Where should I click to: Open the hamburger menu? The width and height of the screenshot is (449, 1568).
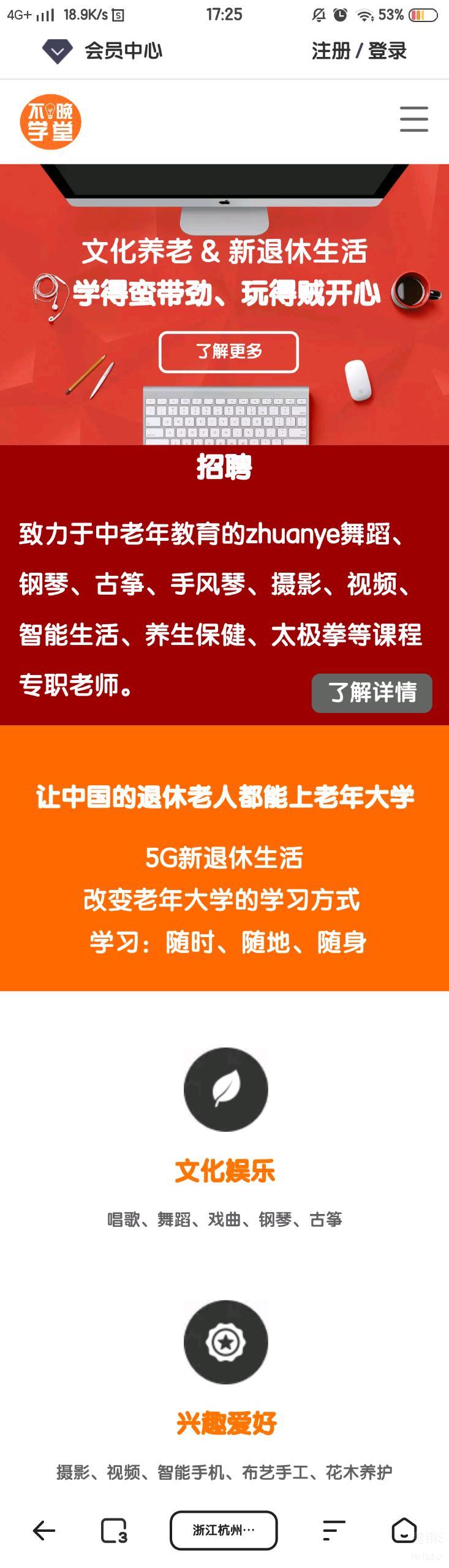(x=413, y=119)
